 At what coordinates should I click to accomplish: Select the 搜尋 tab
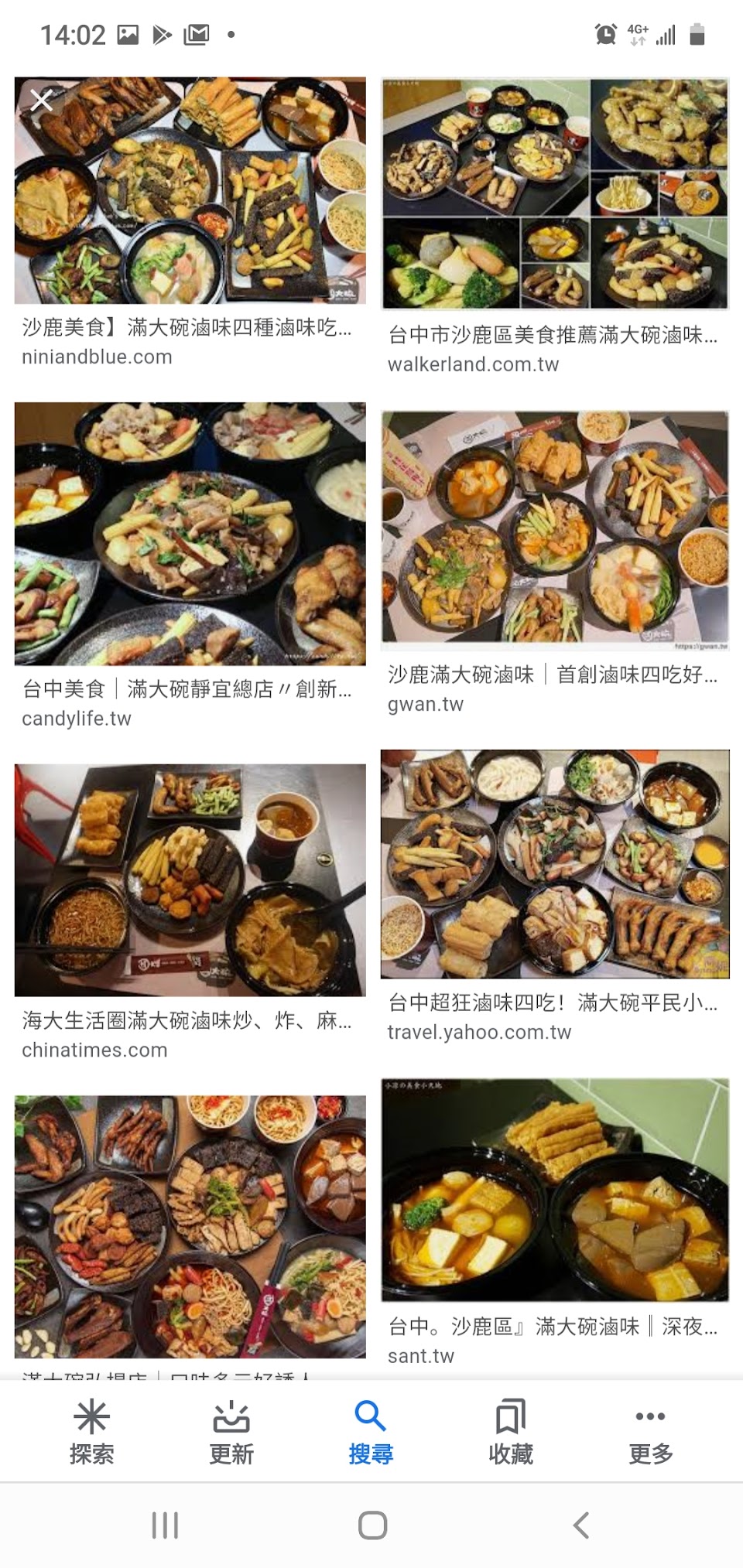(371, 1432)
